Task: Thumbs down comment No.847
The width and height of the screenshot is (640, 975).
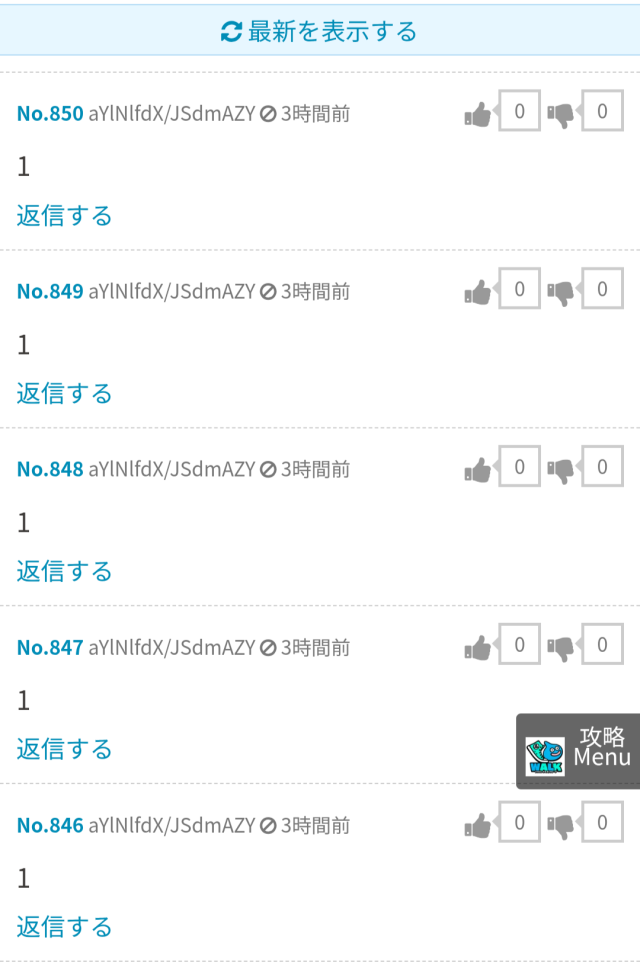Action: pos(561,647)
